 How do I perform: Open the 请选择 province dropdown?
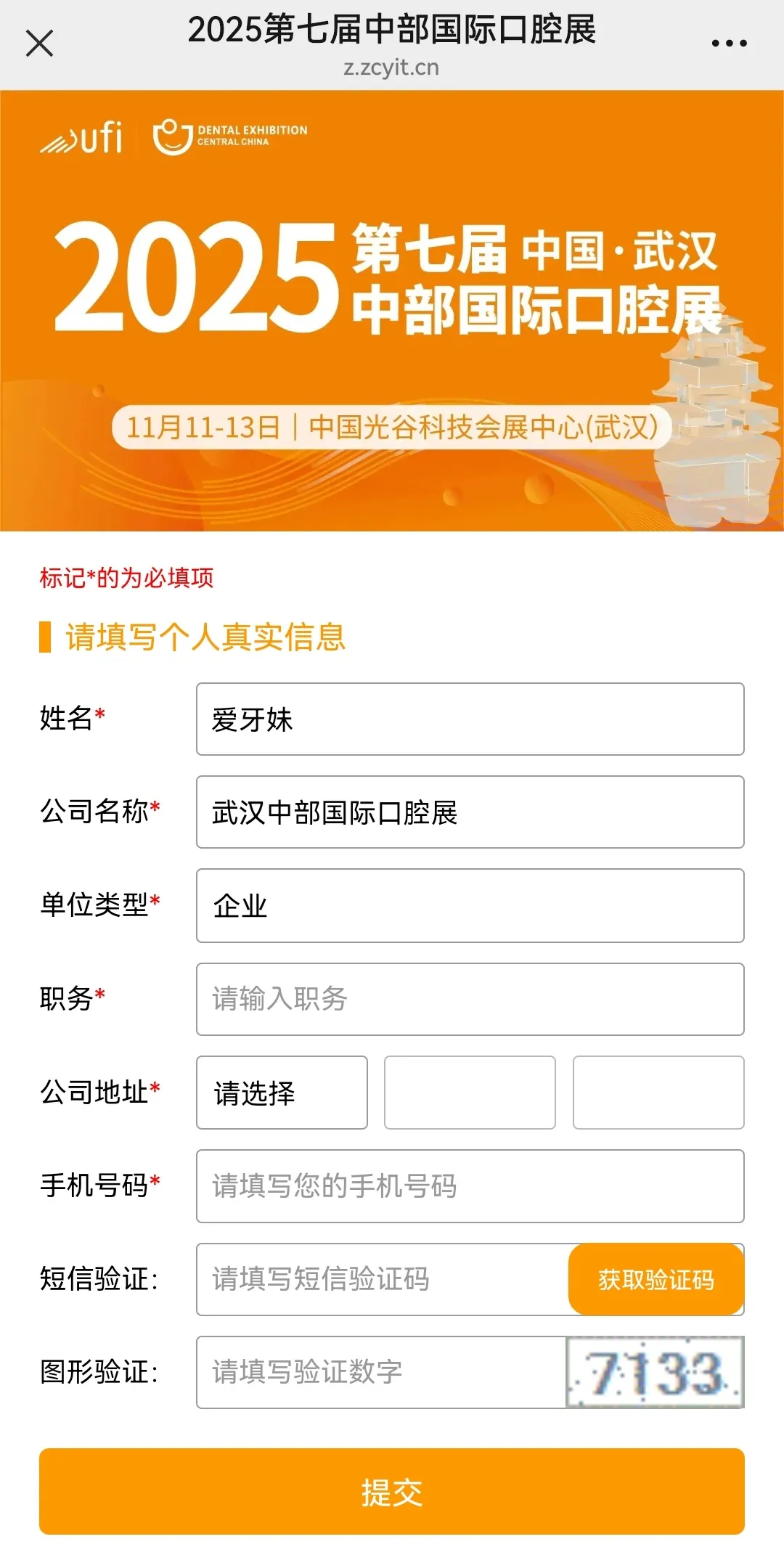(282, 1093)
